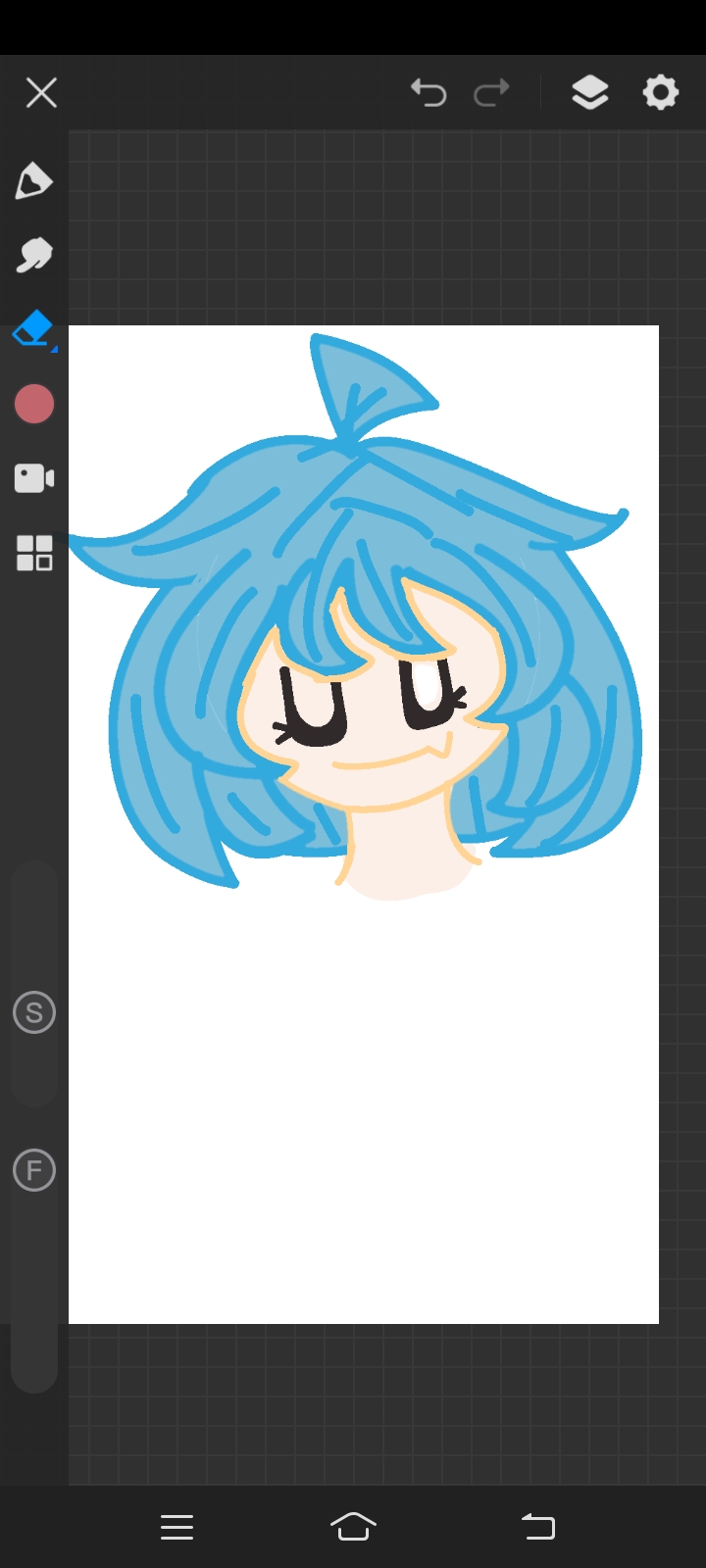Open the recent apps menu
This screenshot has height=1568, width=706.
tap(176, 1527)
